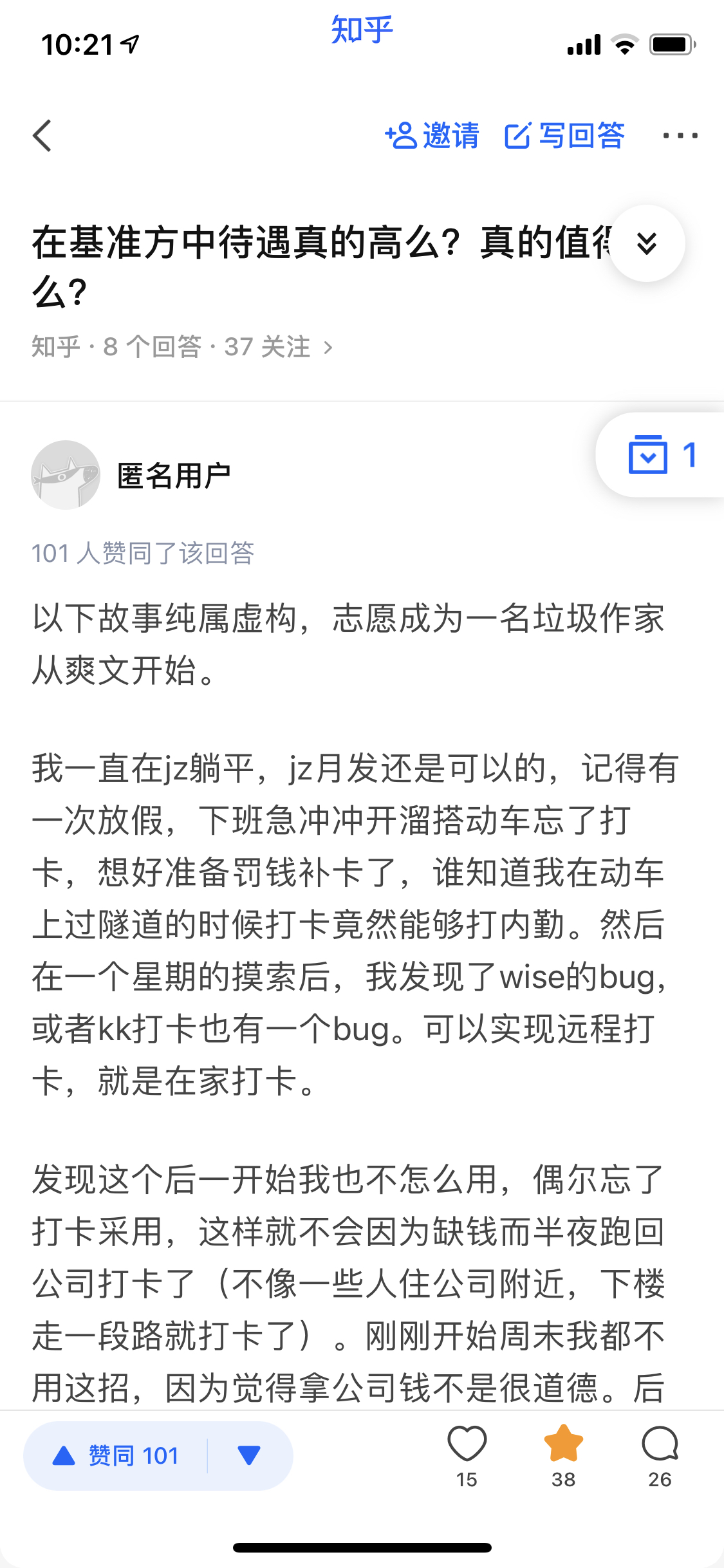Open the three-dot overflow menu

[x=680, y=136]
